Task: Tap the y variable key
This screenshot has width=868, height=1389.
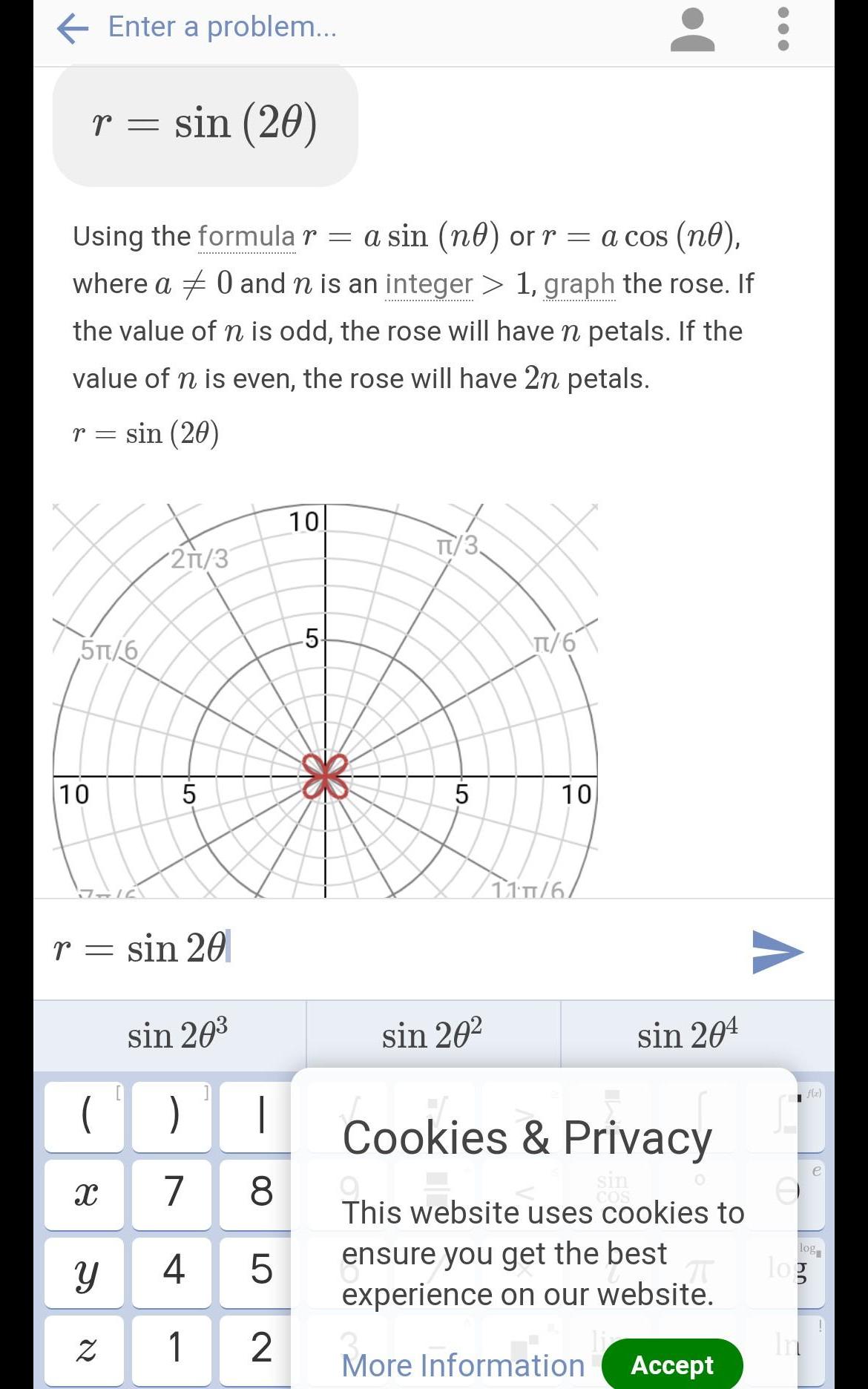Action: point(85,1270)
